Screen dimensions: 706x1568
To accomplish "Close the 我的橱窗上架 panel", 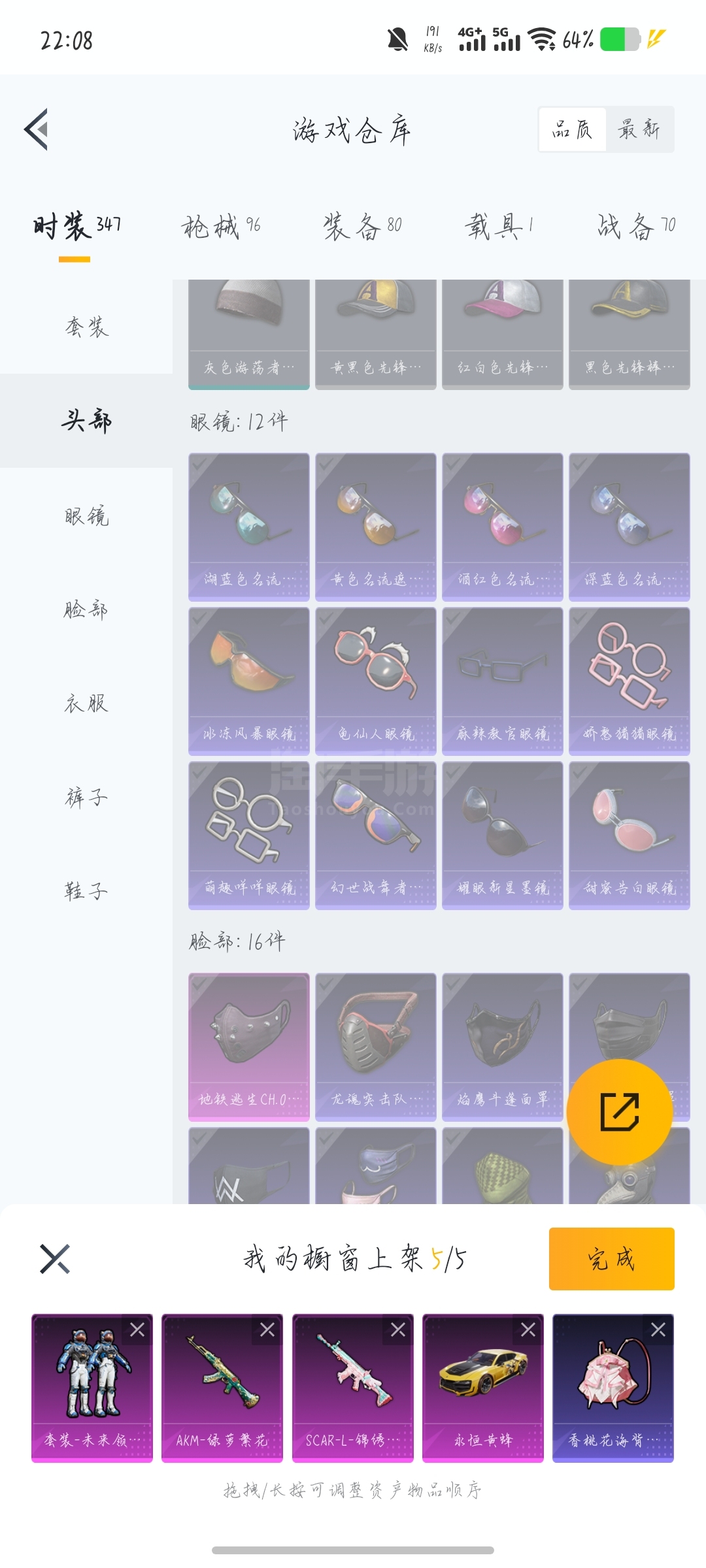I will coord(55,1258).
